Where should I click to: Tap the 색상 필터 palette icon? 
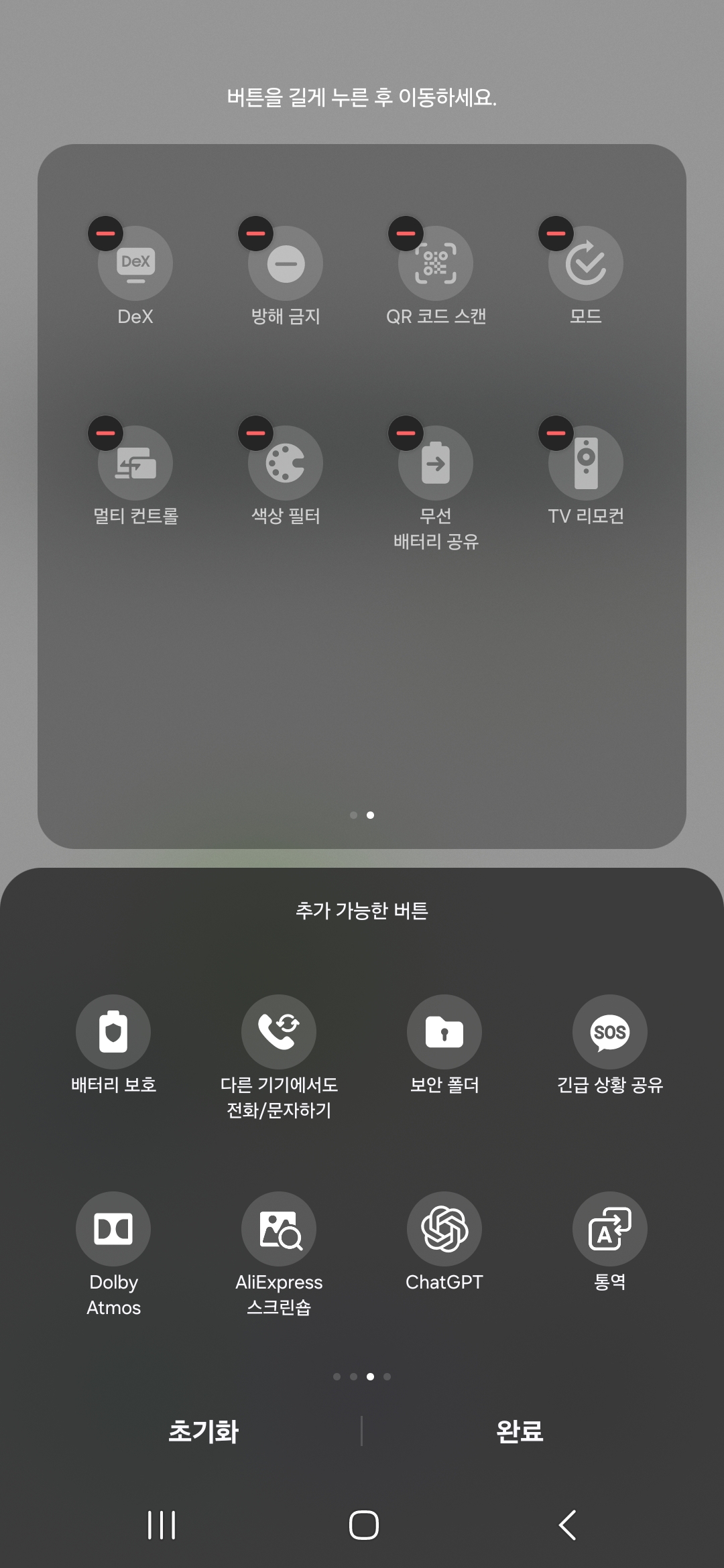[285, 462]
